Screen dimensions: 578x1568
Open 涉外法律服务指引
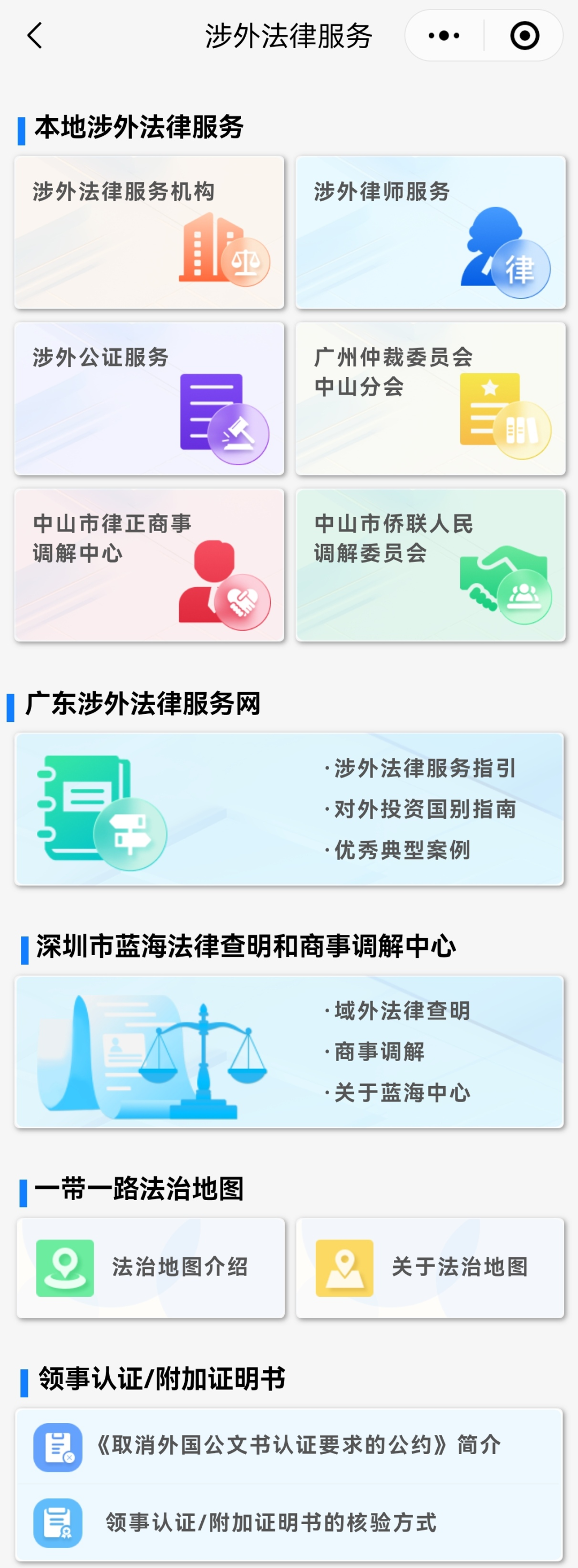(424, 768)
